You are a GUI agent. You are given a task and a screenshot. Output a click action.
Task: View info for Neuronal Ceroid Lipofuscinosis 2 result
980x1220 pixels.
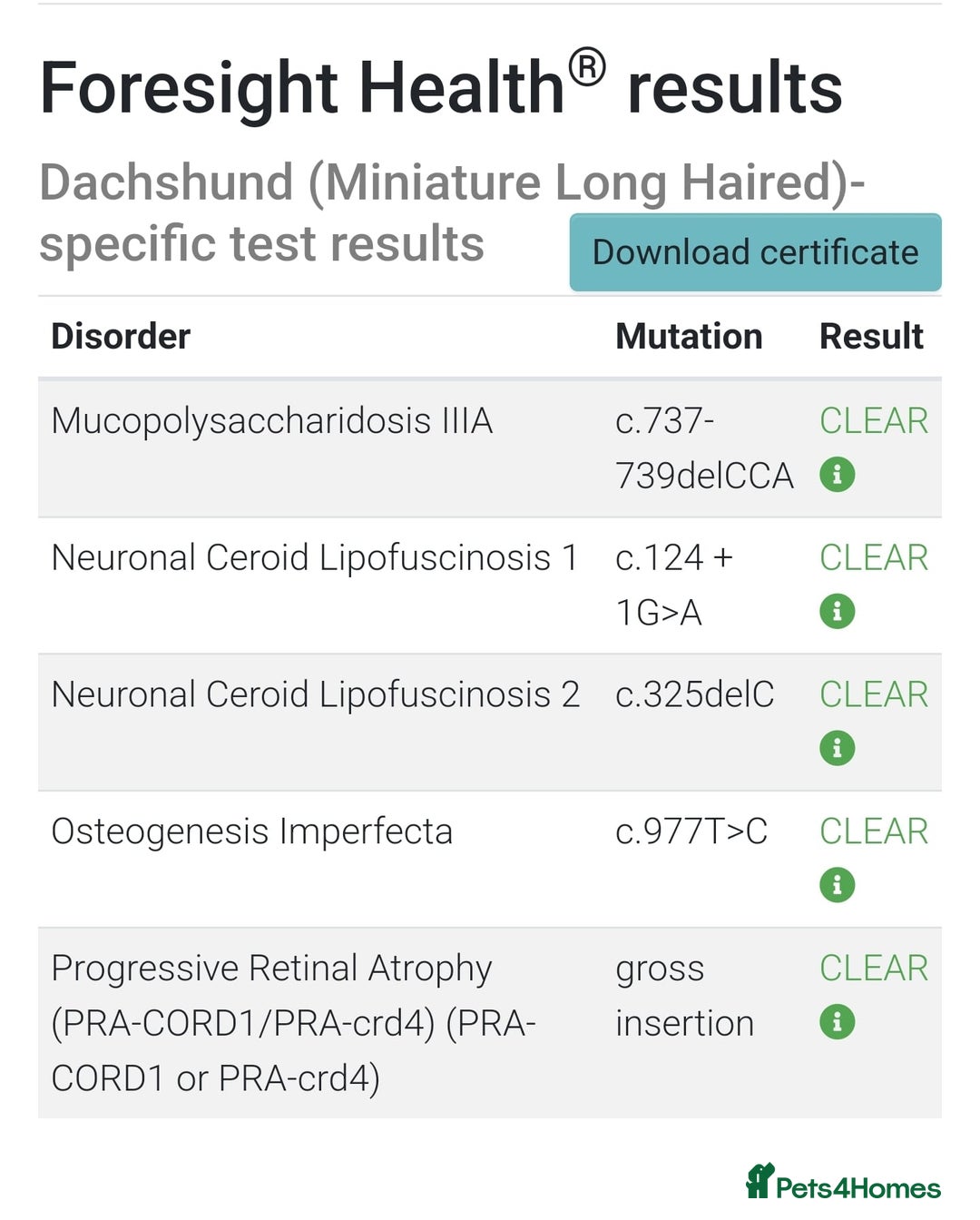tap(837, 748)
